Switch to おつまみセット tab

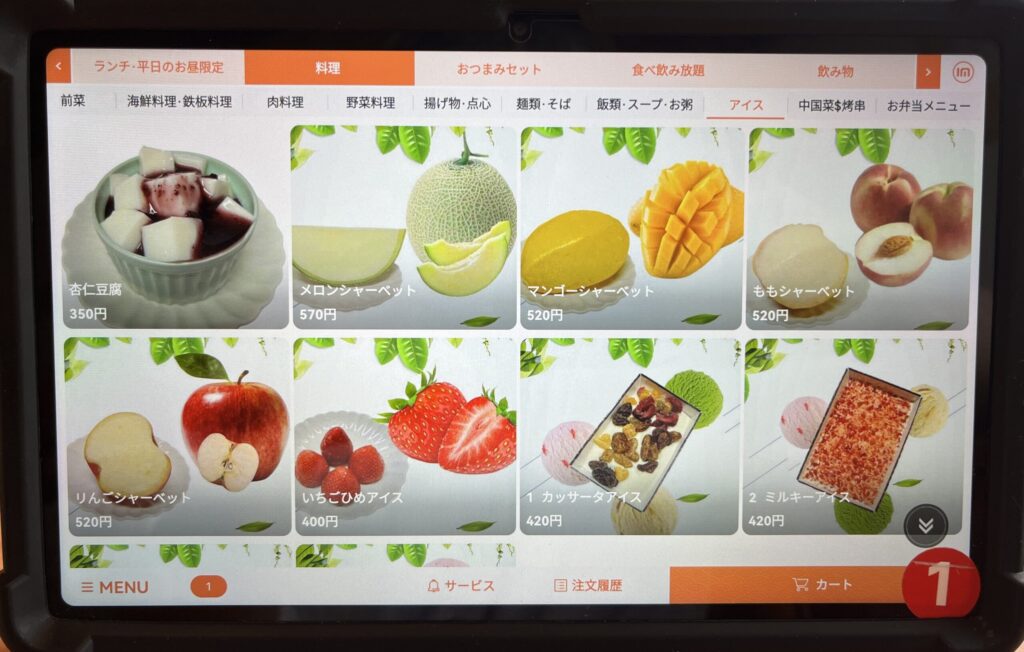point(499,70)
